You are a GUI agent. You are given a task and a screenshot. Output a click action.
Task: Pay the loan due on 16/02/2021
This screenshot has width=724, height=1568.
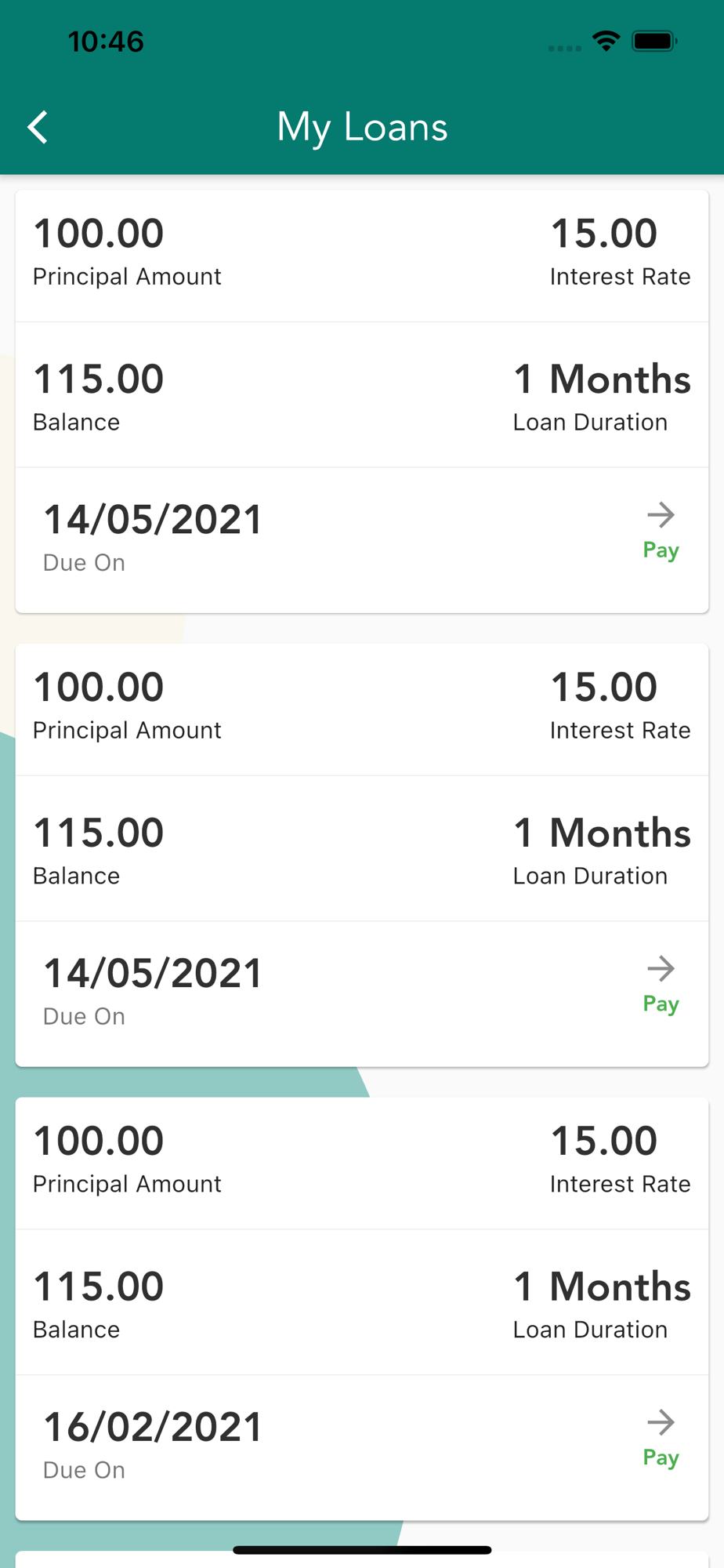pos(661,1439)
